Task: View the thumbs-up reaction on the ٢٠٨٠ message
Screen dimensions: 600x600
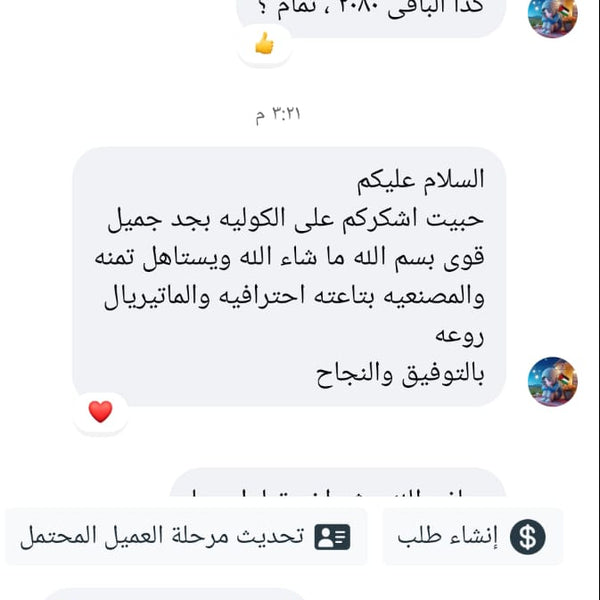Action: (x=264, y=44)
